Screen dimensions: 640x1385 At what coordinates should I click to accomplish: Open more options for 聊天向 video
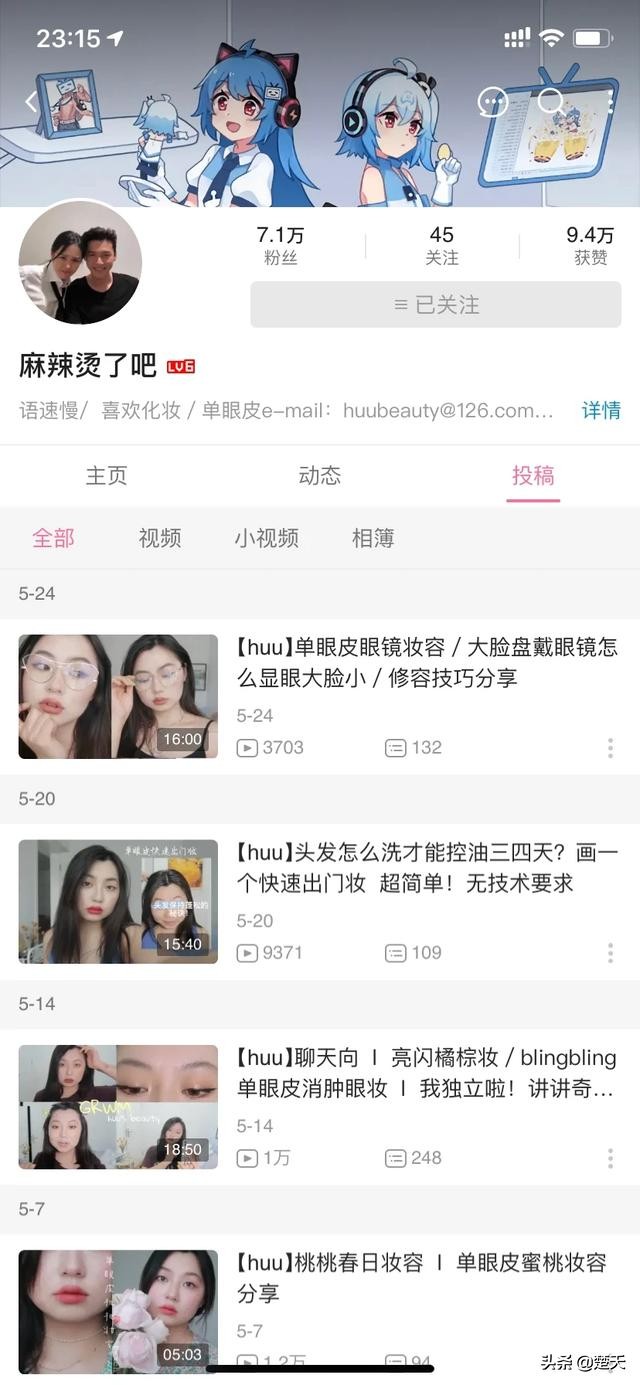[610, 1157]
